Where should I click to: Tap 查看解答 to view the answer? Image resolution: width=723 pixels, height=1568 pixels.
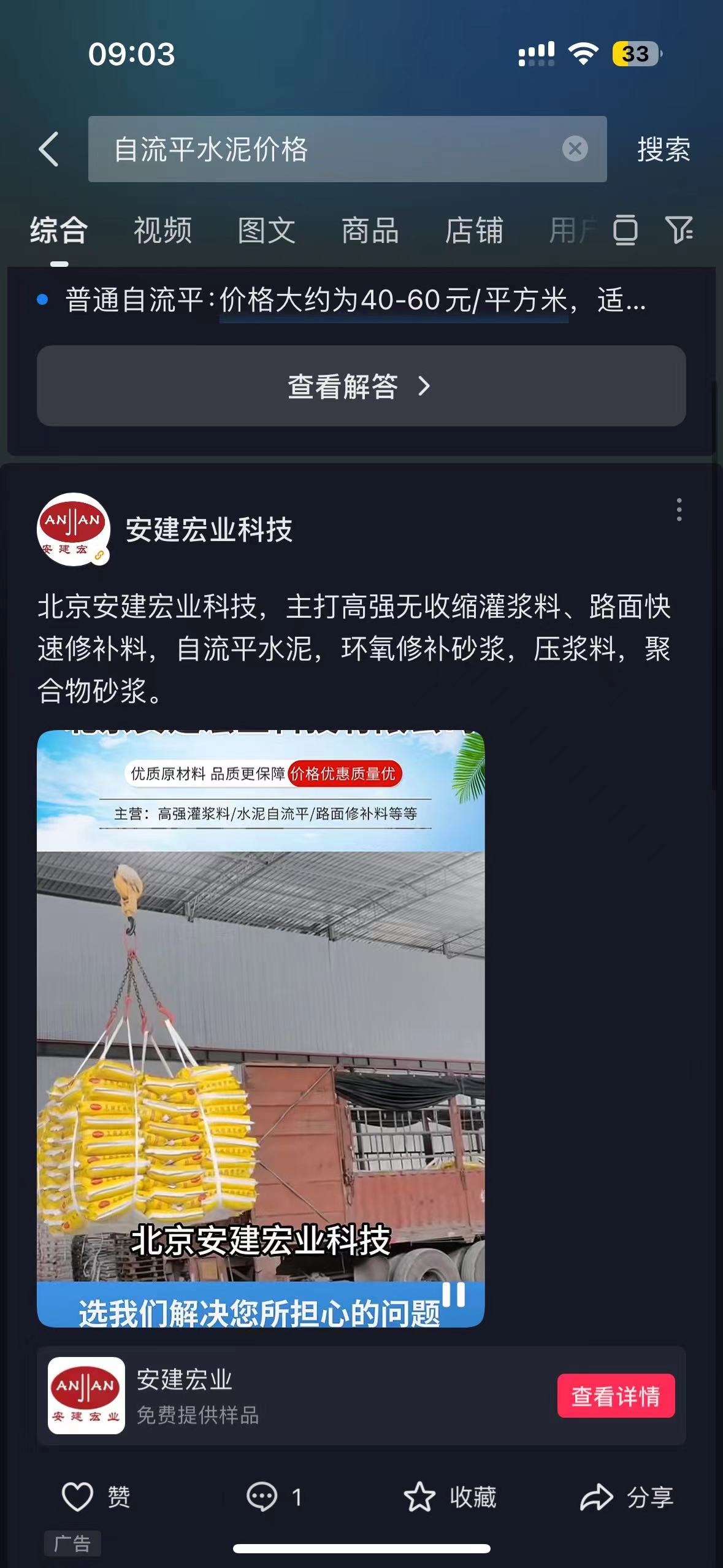pyautogui.click(x=361, y=386)
